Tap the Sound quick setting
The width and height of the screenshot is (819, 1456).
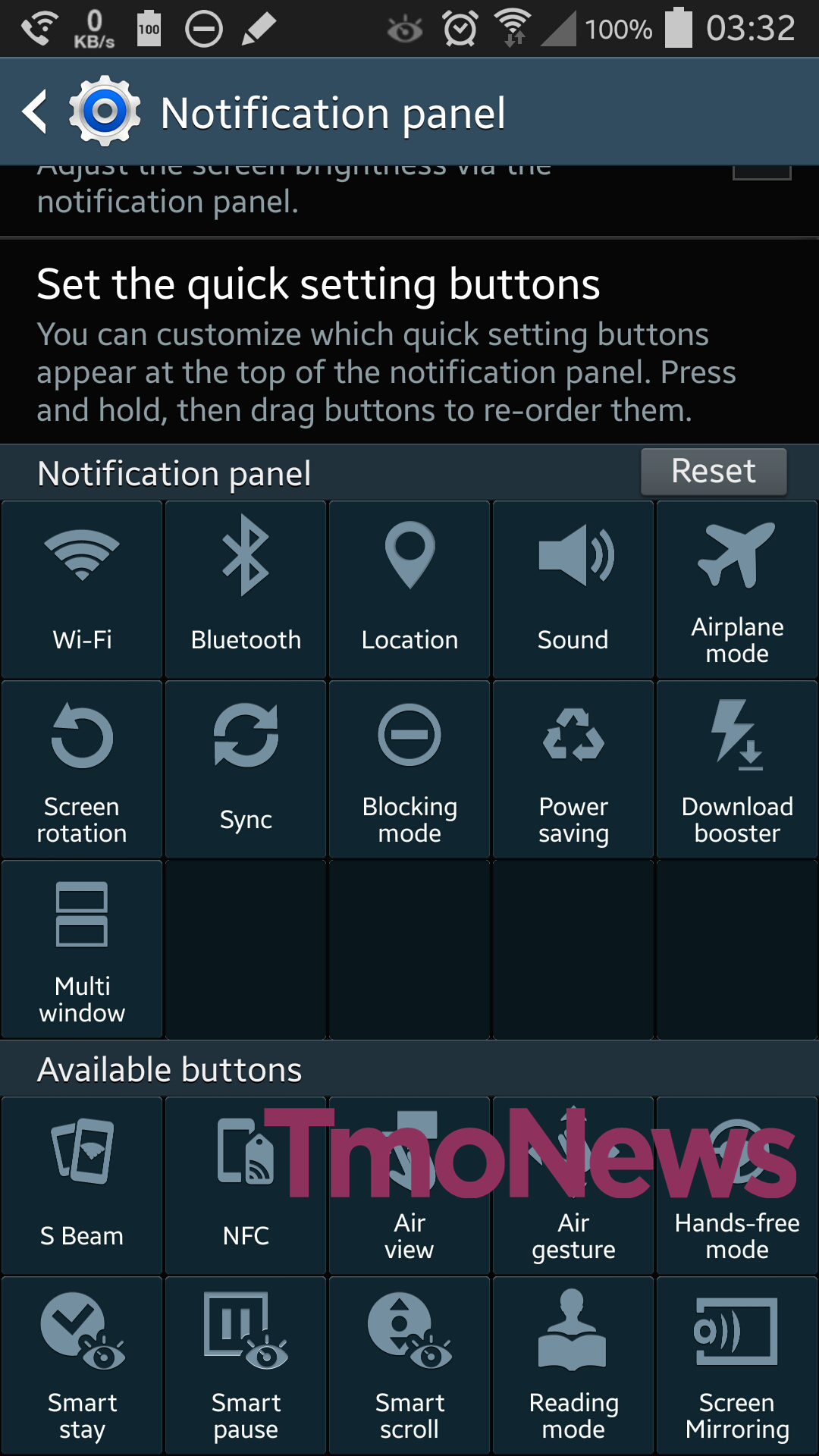point(573,589)
